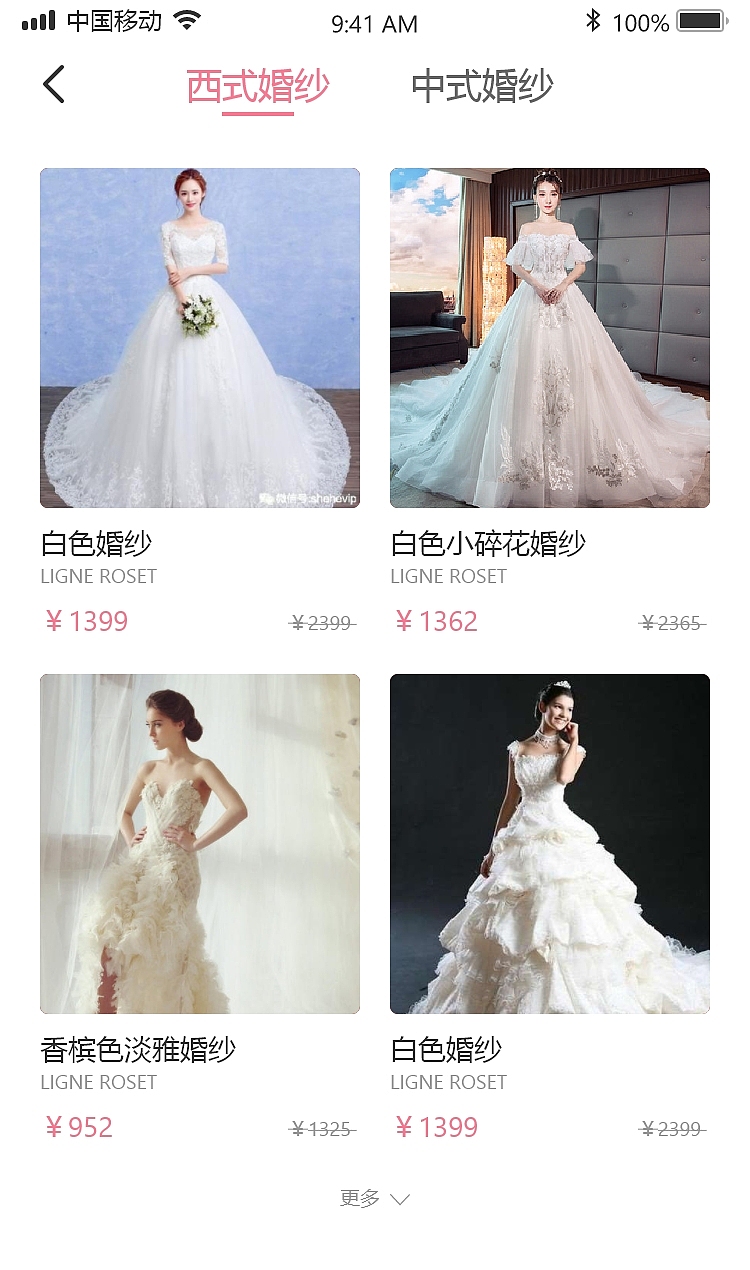Expand 更多 to load more dresses
The image size is (750, 1270).
pos(375,1198)
